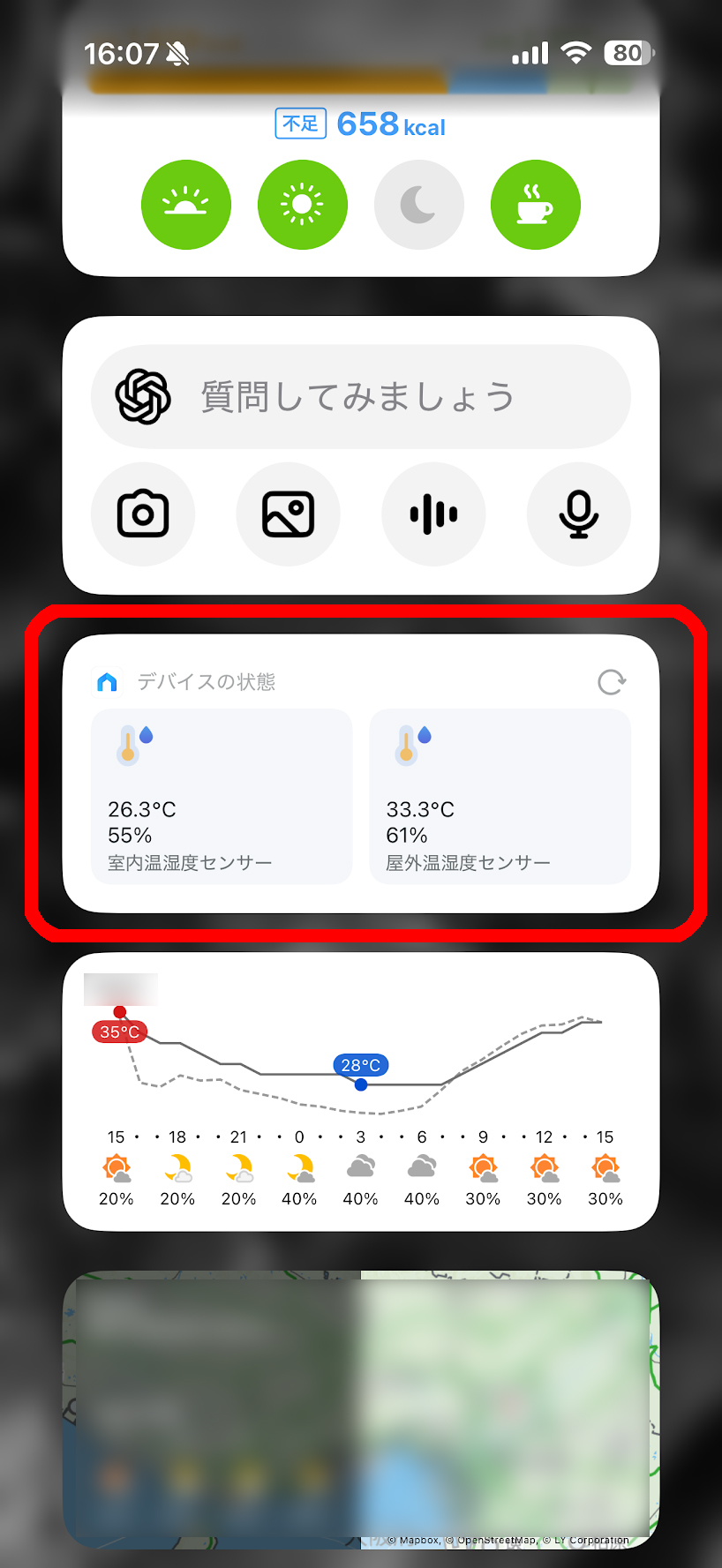Refresh the device status widget

(612, 682)
